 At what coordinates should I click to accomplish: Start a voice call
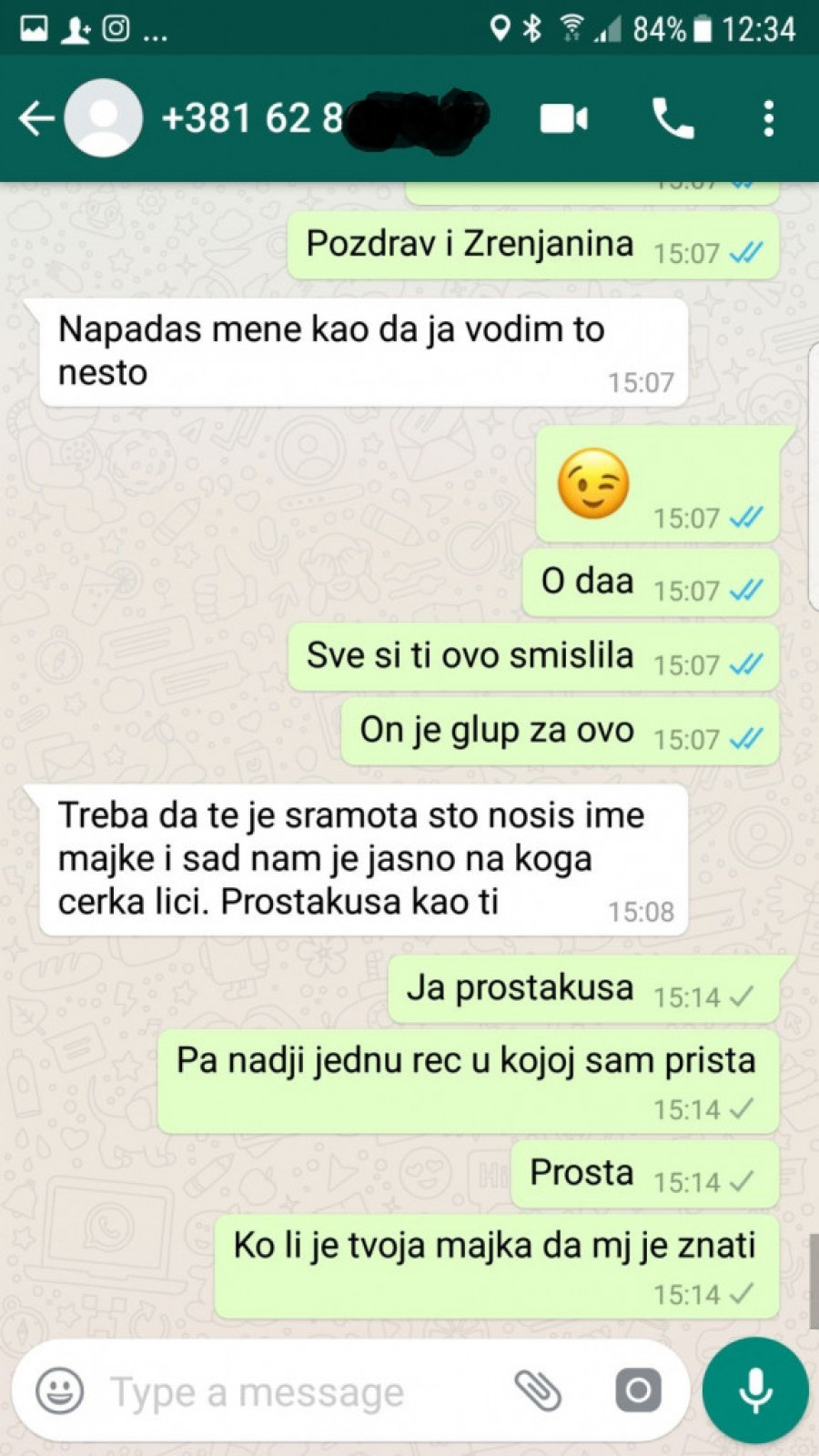coord(672,119)
